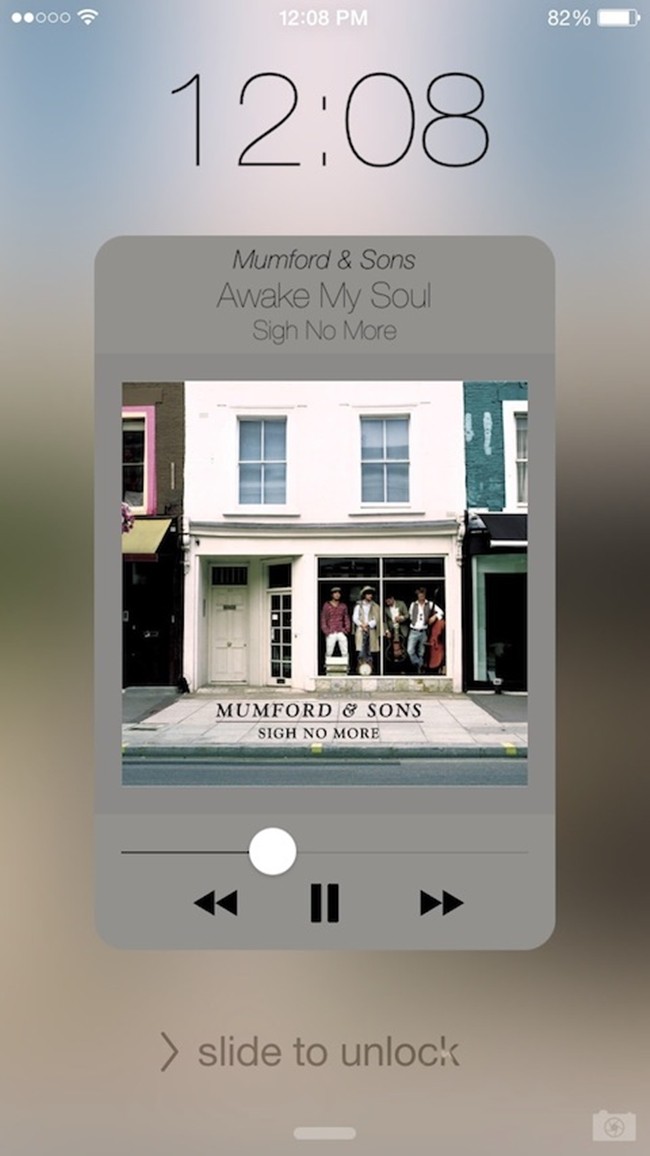Skip back to the previous track
The height and width of the screenshot is (1156, 650).
(x=216, y=904)
